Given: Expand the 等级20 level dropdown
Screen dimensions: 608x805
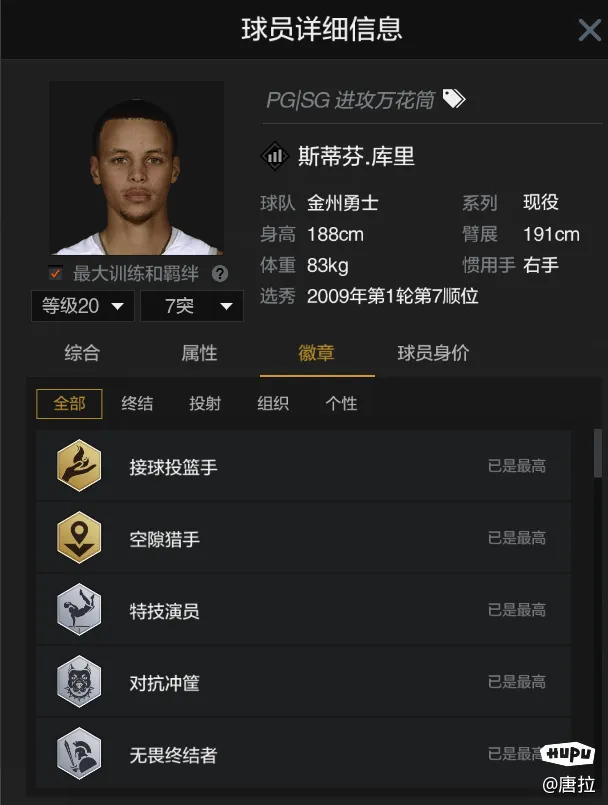Looking at the screenshot, I should tap(82, 306).
